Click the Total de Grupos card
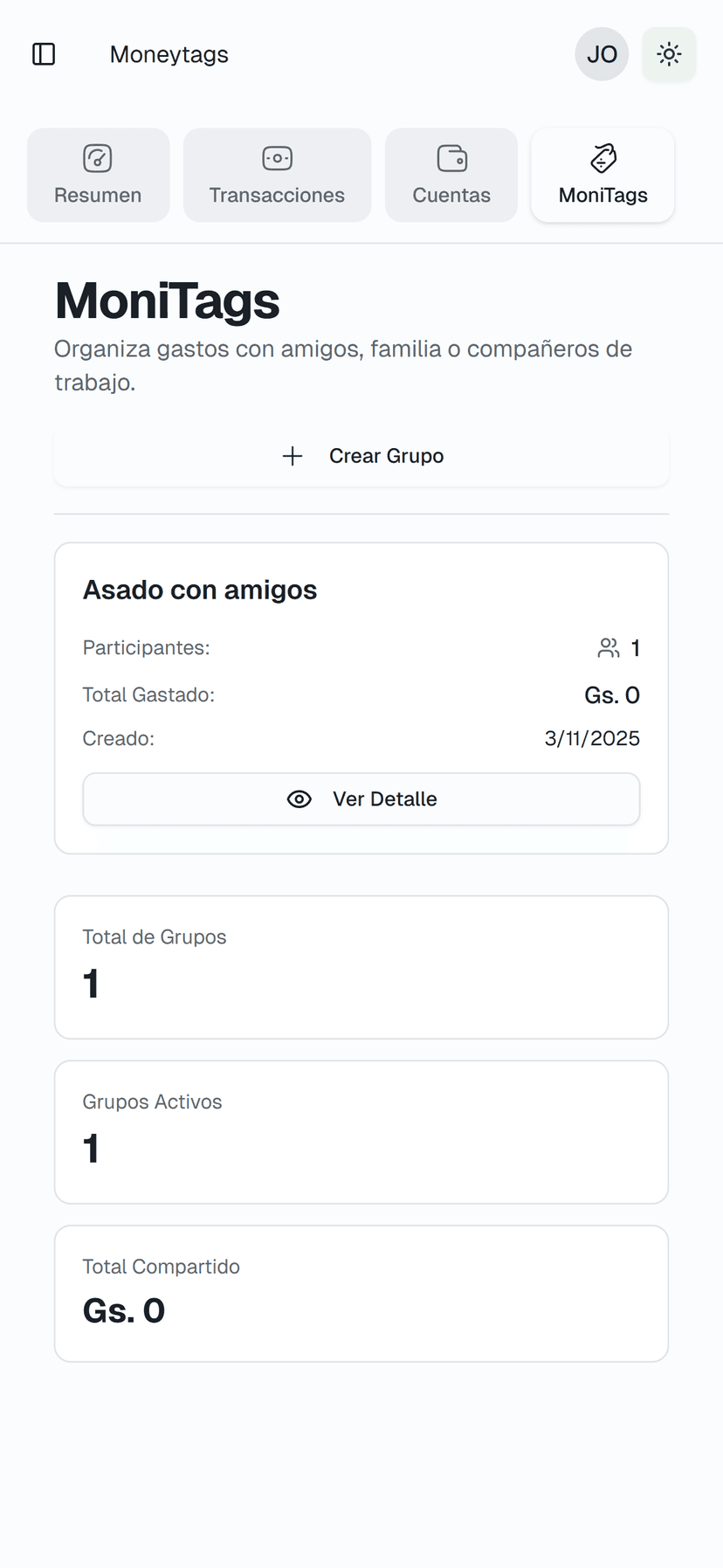723x1568 pixels. [x=361, y=966]
